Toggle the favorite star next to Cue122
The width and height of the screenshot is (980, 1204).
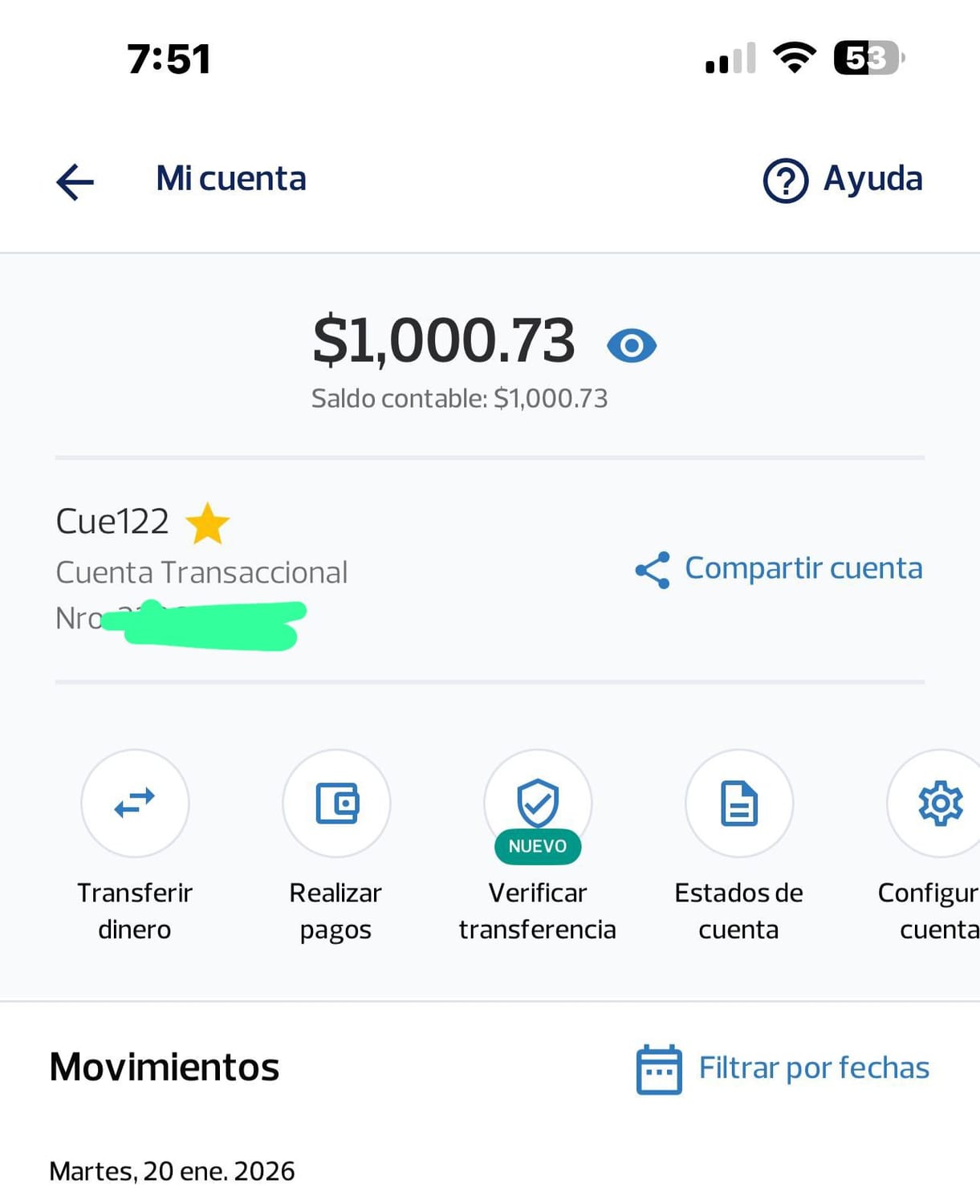point(208,523)
